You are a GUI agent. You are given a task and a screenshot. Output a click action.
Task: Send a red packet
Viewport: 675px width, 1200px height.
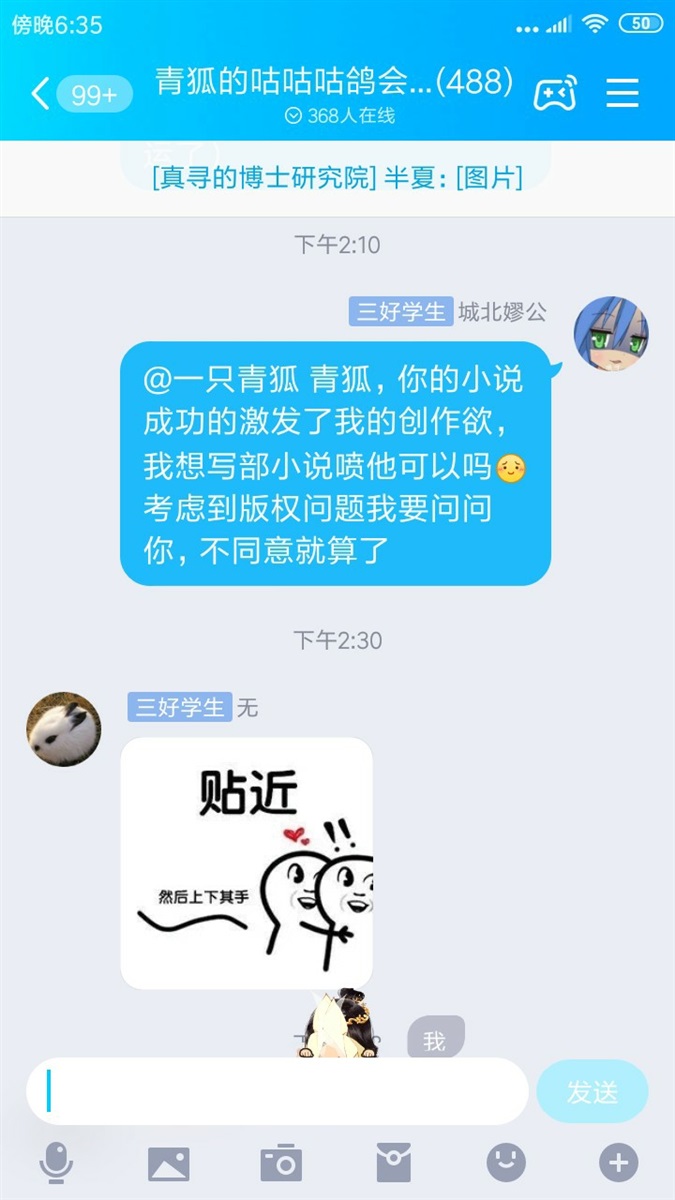393,1163
